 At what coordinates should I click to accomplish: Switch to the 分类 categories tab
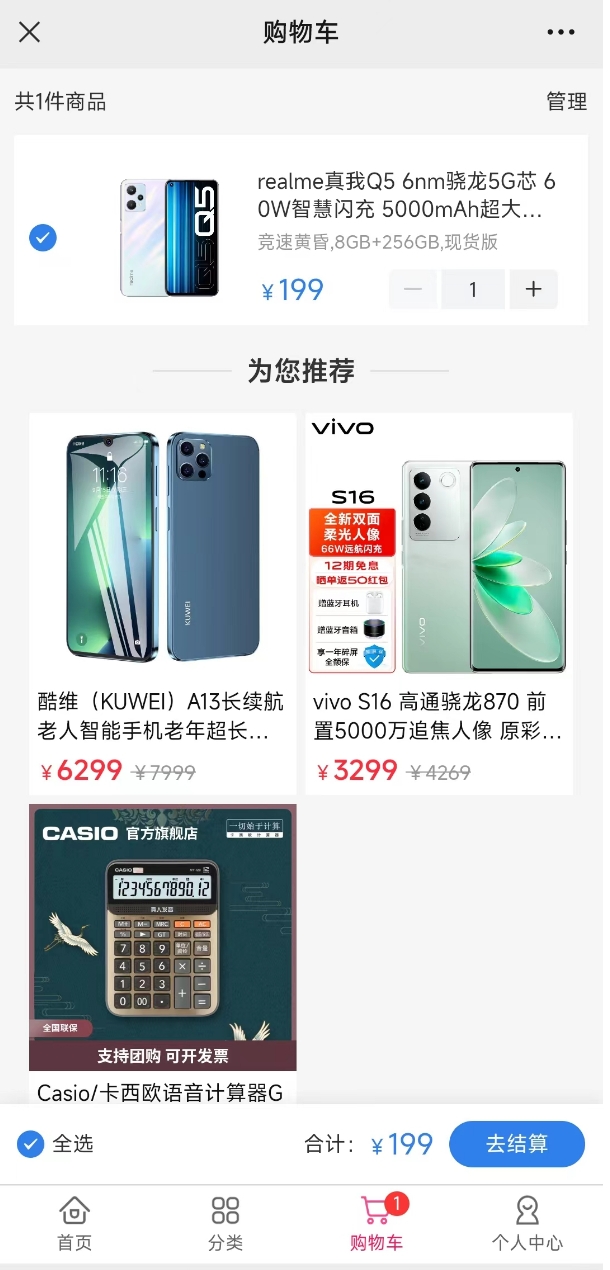(x=226, y=1224)
